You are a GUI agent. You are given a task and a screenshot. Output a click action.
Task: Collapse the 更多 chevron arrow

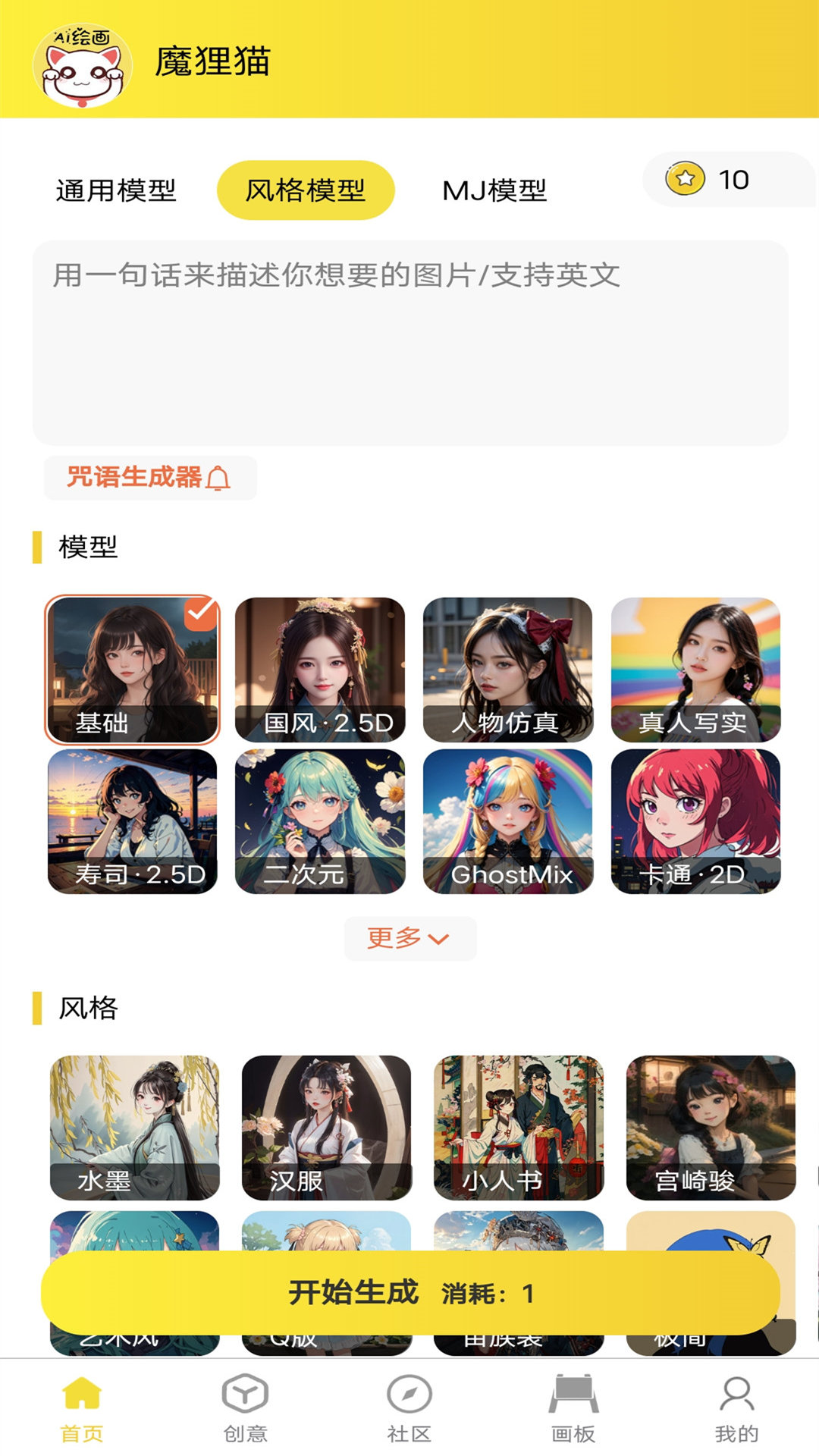coord(438,940)
